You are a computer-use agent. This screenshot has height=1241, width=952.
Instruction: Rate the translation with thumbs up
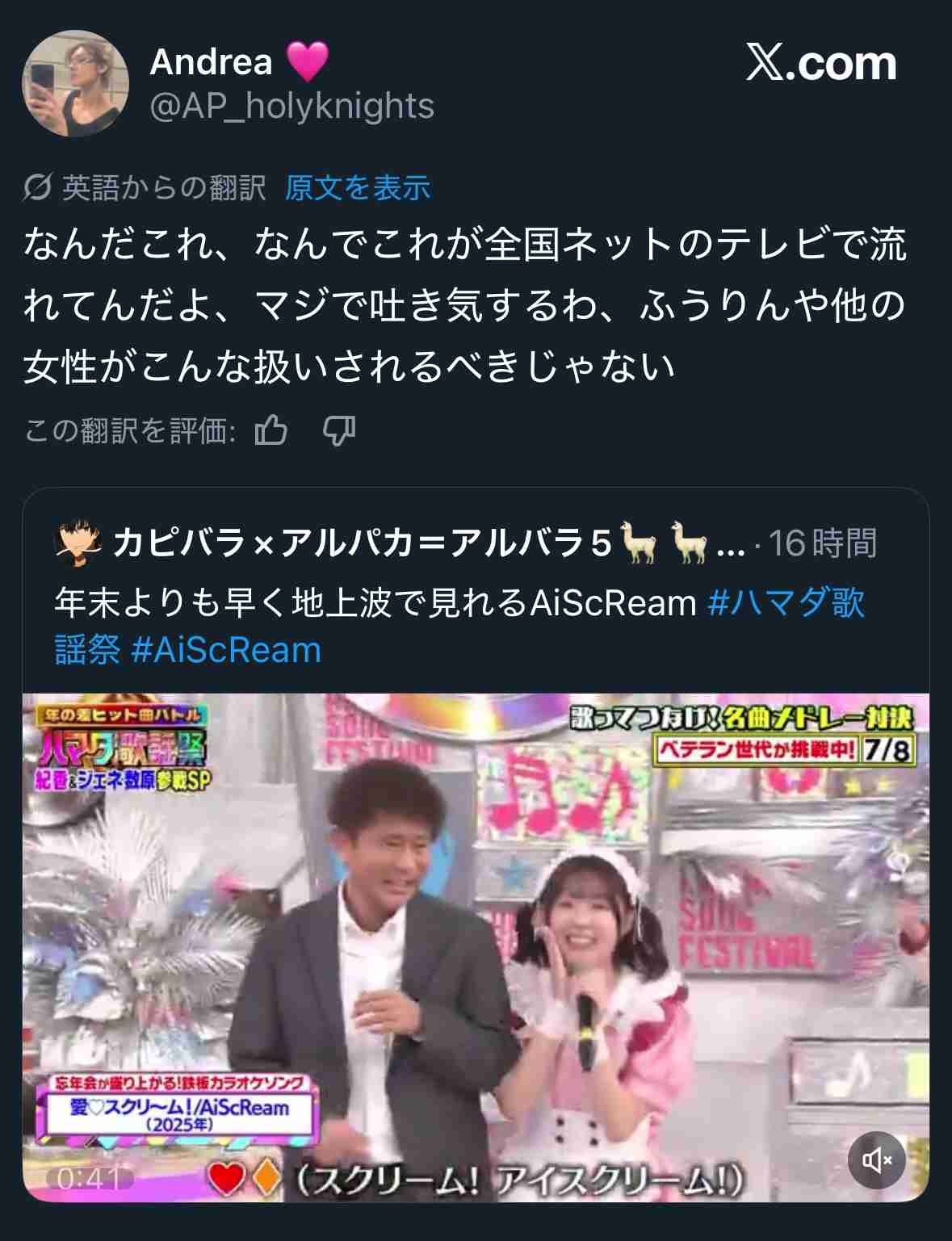point(271,431)
